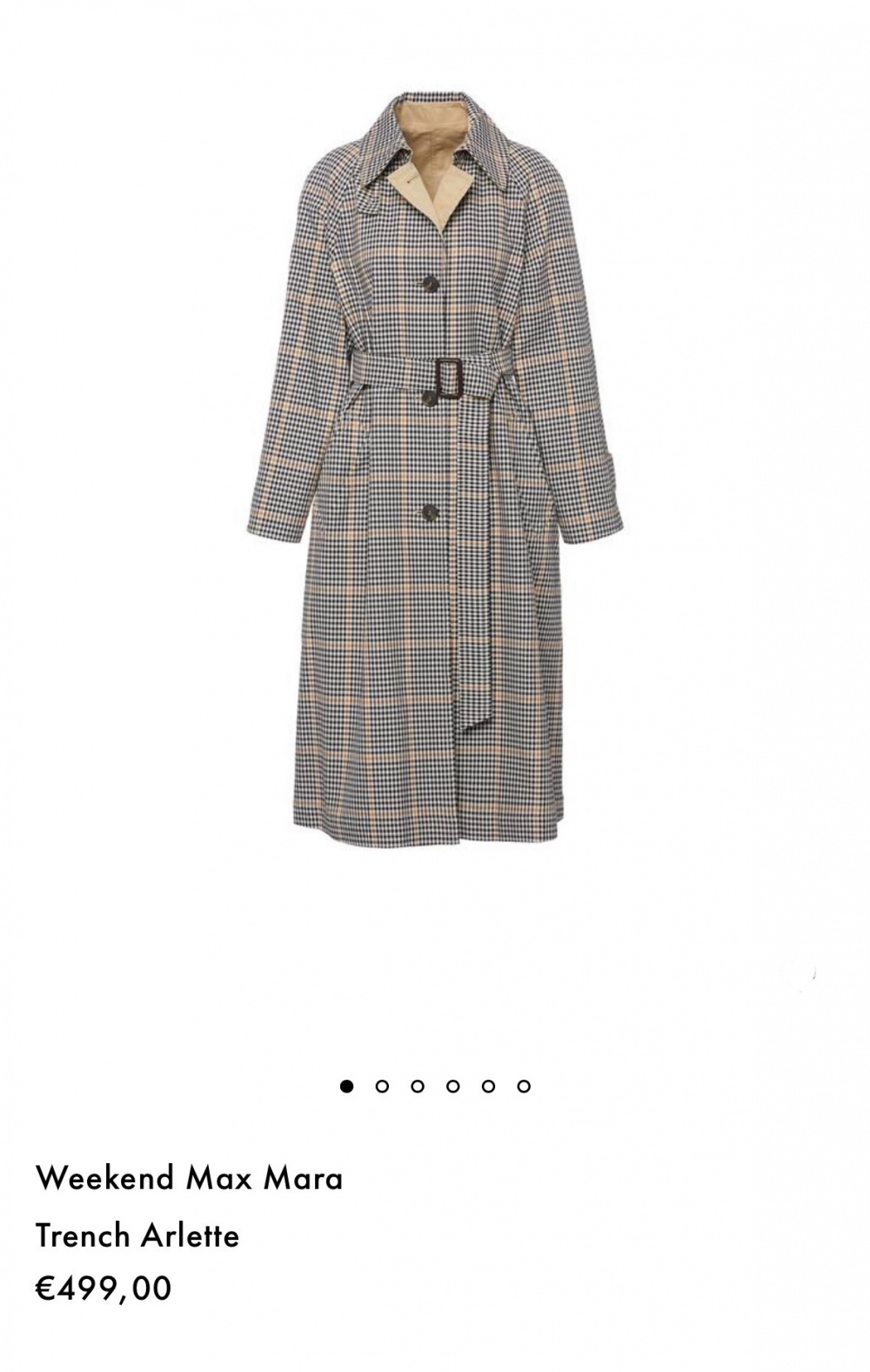Tap the last carousel dot

(524, 1086)
